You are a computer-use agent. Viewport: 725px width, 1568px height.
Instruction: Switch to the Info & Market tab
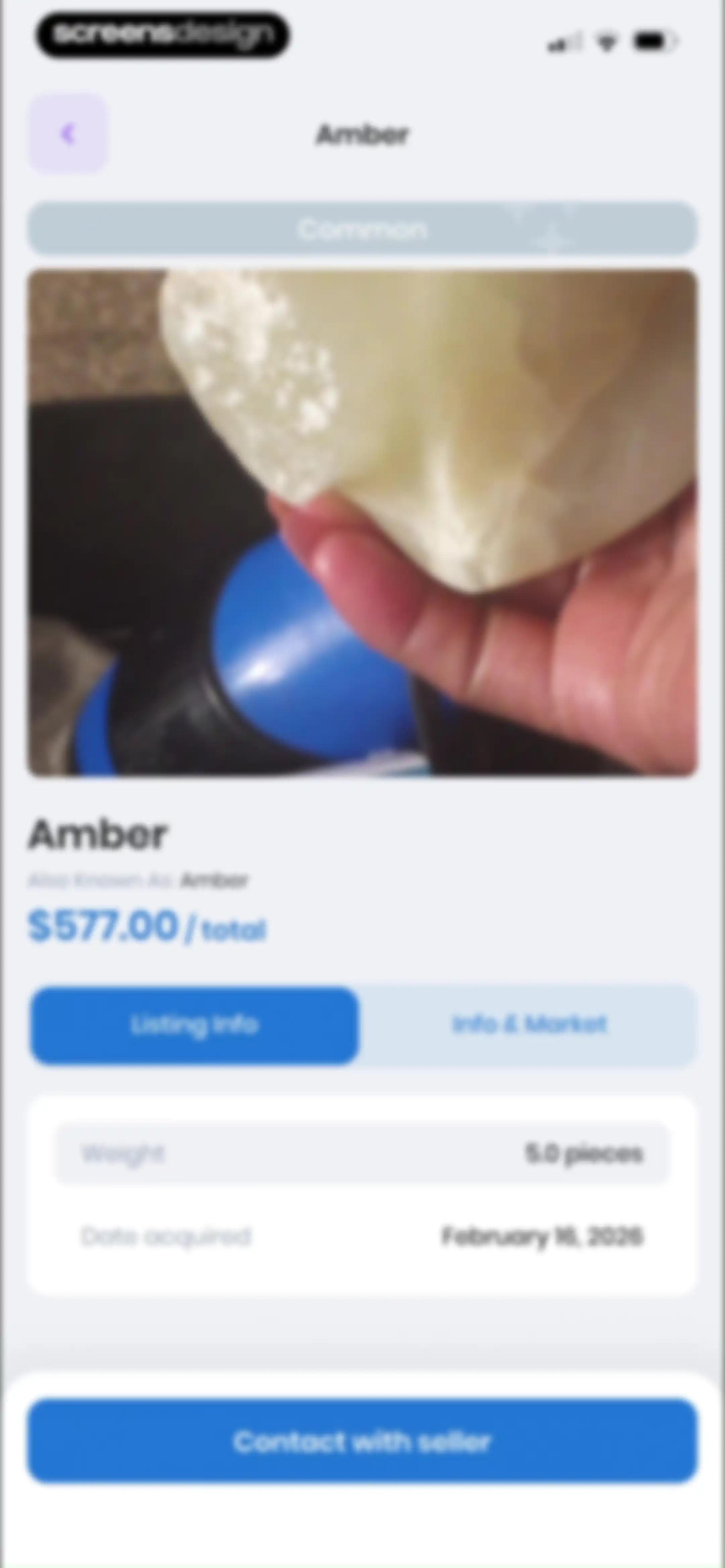point(528,1025)
